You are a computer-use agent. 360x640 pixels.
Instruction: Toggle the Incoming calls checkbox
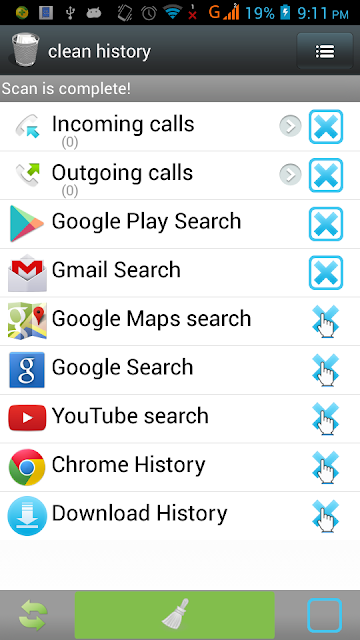[x=326, y=127]
